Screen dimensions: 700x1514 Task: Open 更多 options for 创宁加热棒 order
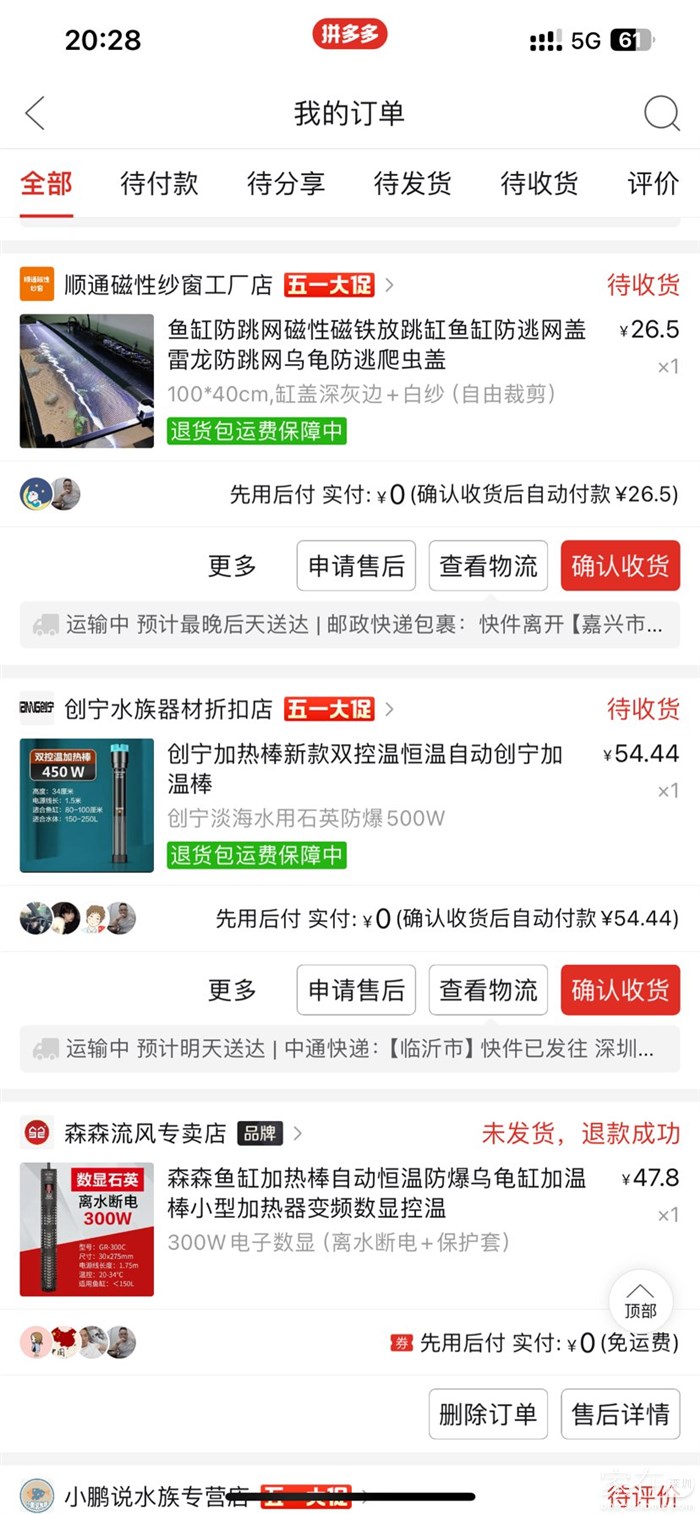tap(232, 990)
